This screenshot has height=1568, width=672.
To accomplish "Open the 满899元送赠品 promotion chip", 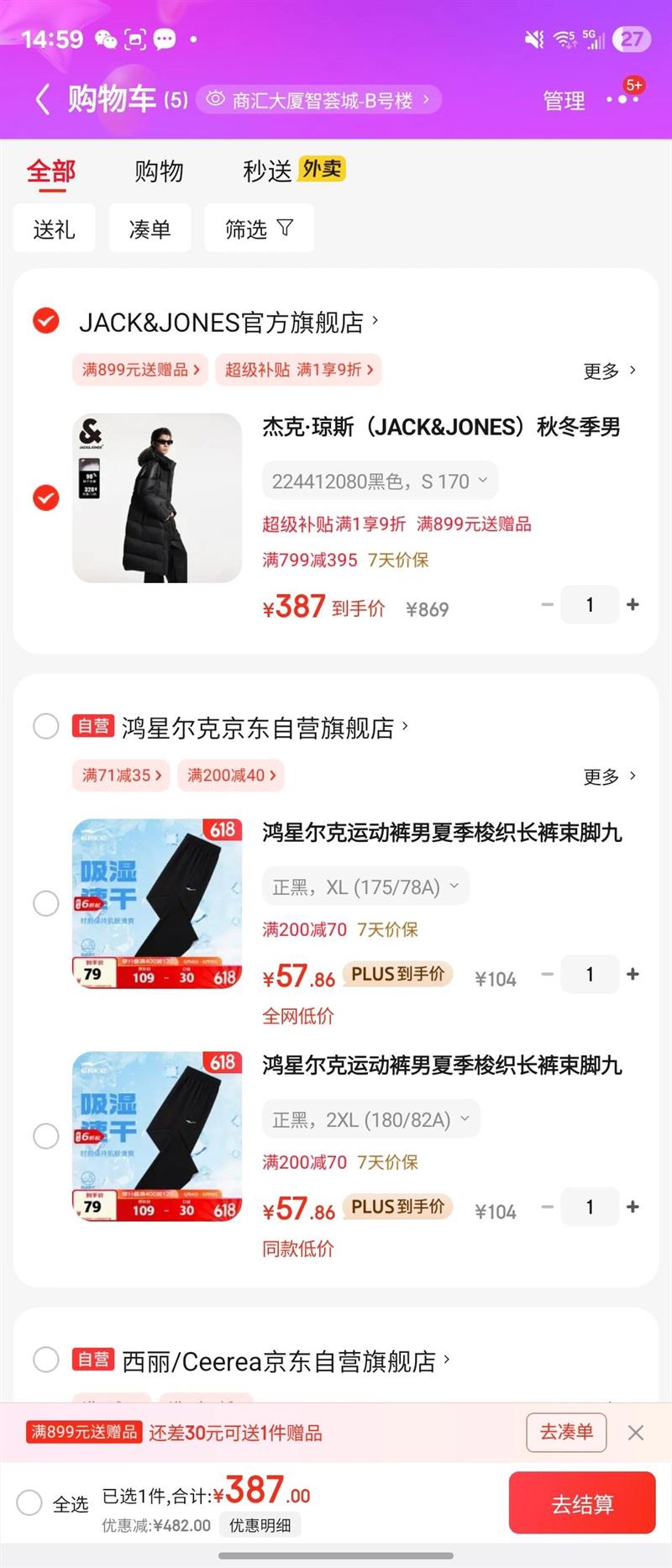I will coord(140,370).
